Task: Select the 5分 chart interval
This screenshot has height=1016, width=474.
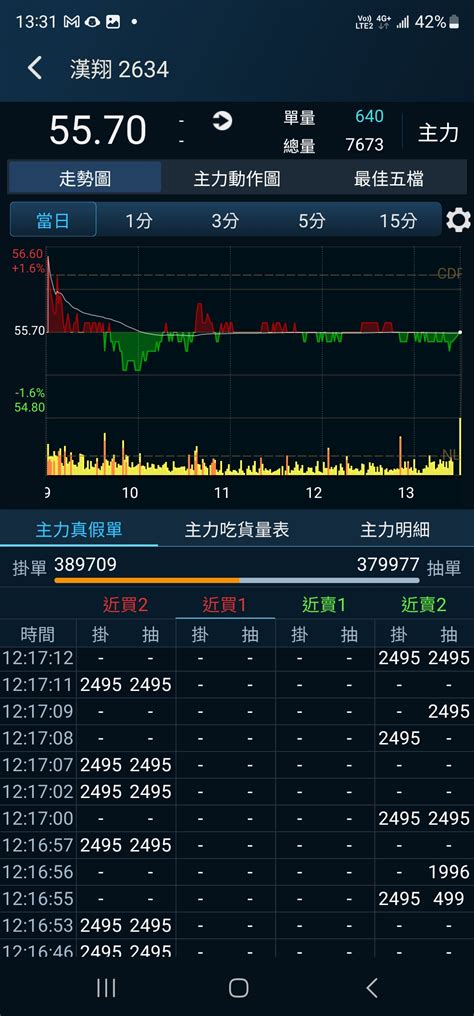Action: click(311, 220)
